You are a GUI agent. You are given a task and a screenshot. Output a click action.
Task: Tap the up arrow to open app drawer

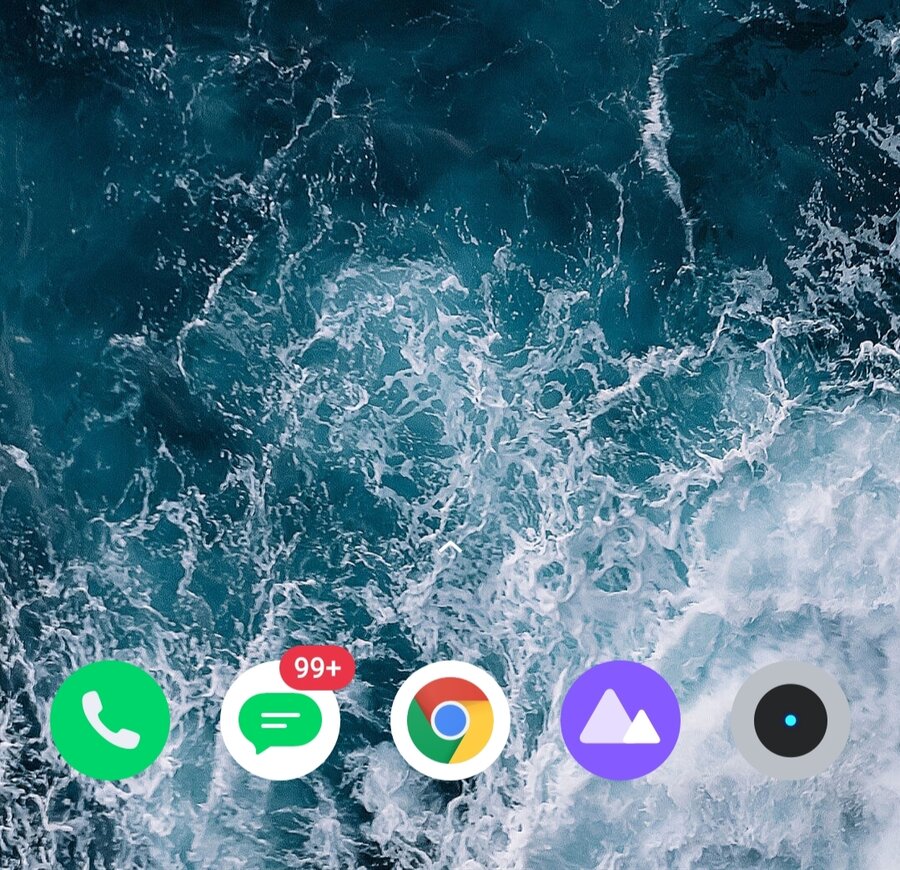450,547
